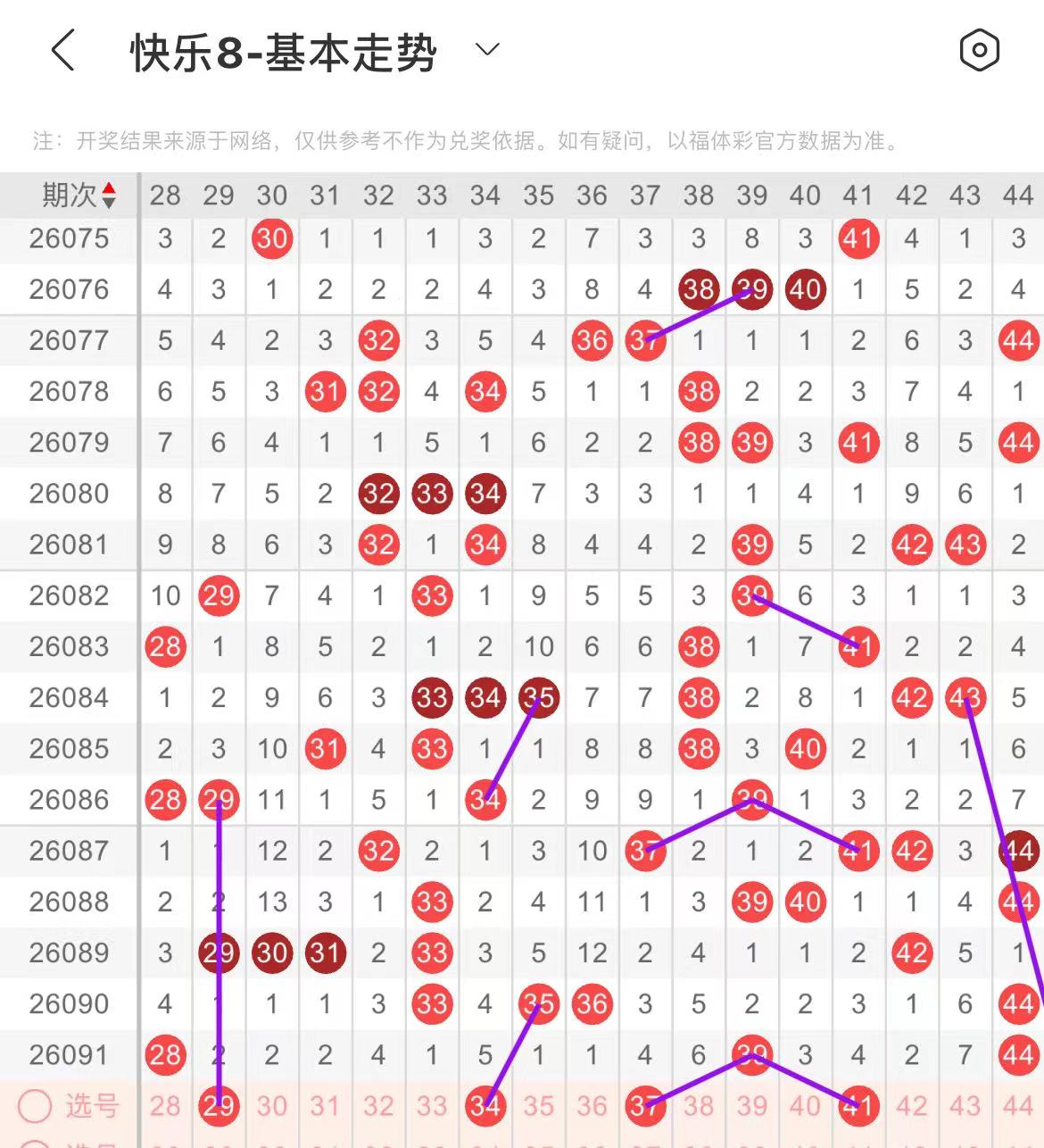
Task: Choose number 36 in the 选号 row
Action: click(592, 1107)
